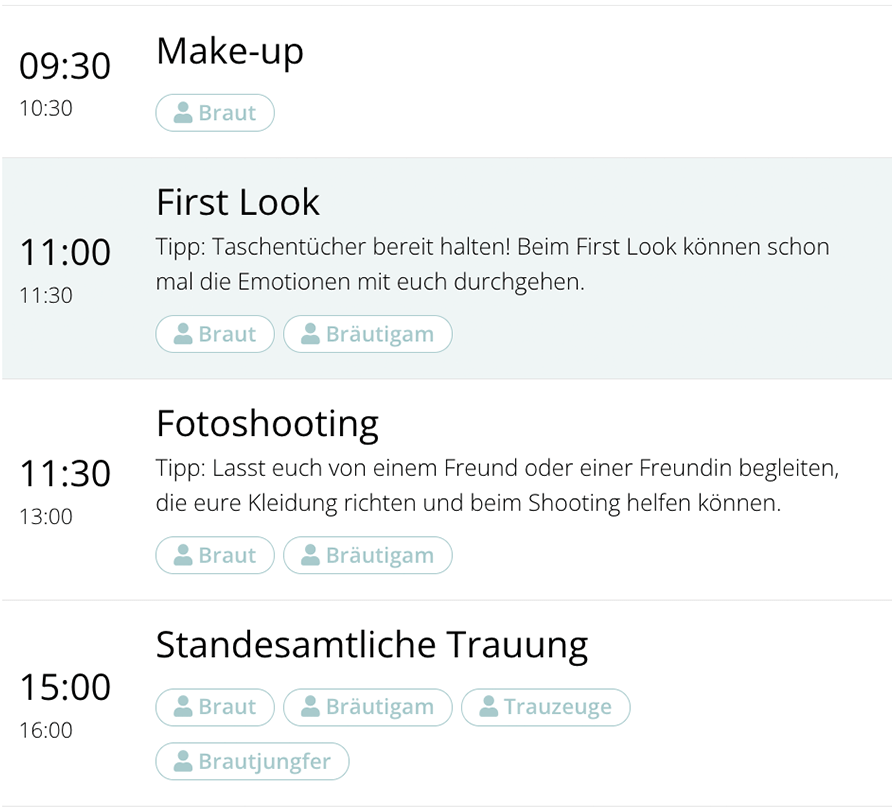
Task: Open the Fotoshooting schedule entry
Action: pos(267,425)
